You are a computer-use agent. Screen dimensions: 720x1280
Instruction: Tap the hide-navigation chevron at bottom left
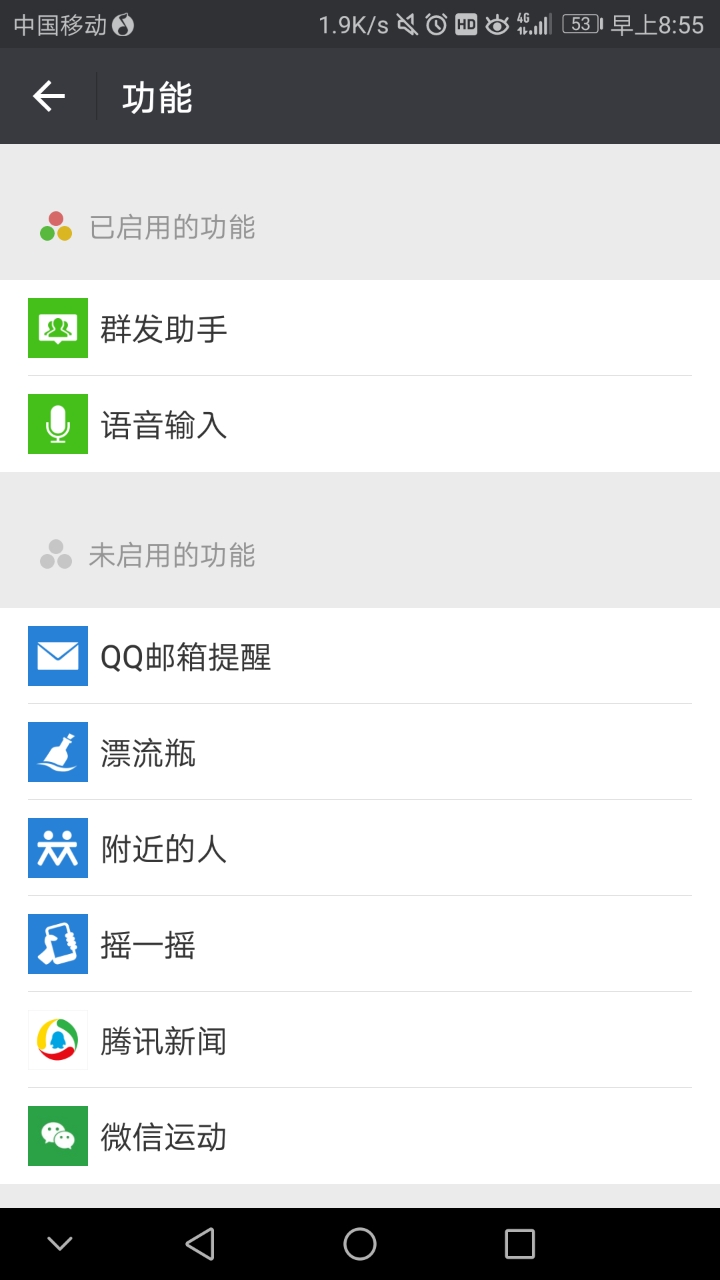[58, 1243]
